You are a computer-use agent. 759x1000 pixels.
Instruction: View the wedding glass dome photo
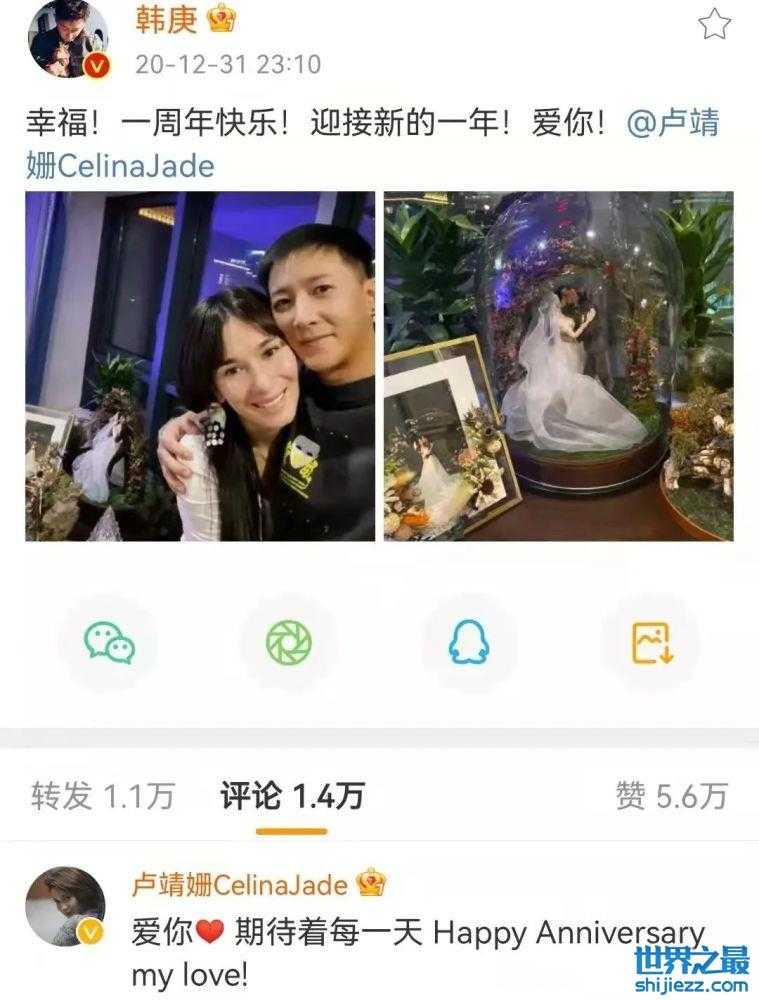(x=558, y=366)
